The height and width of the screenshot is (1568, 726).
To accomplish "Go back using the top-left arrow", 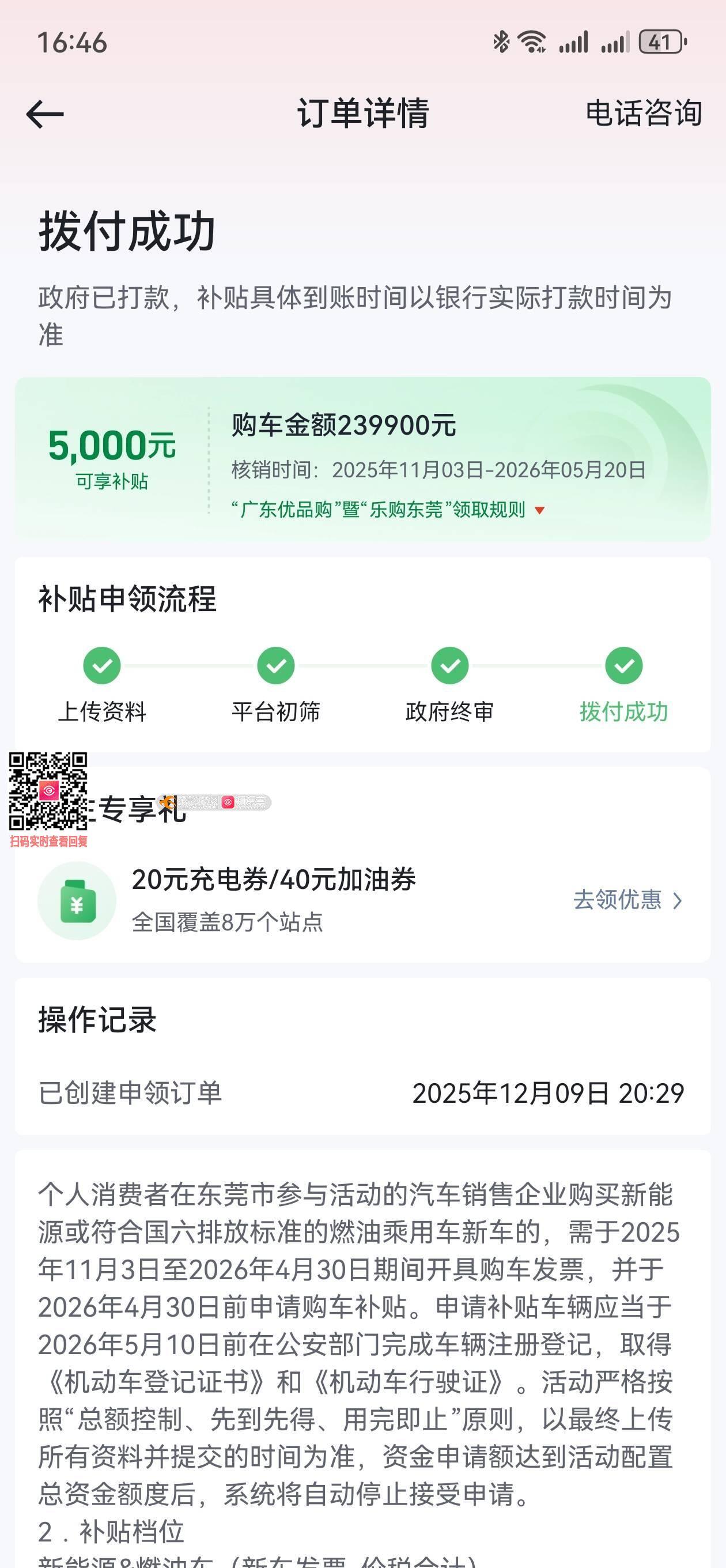I will (x=45, y=115).
